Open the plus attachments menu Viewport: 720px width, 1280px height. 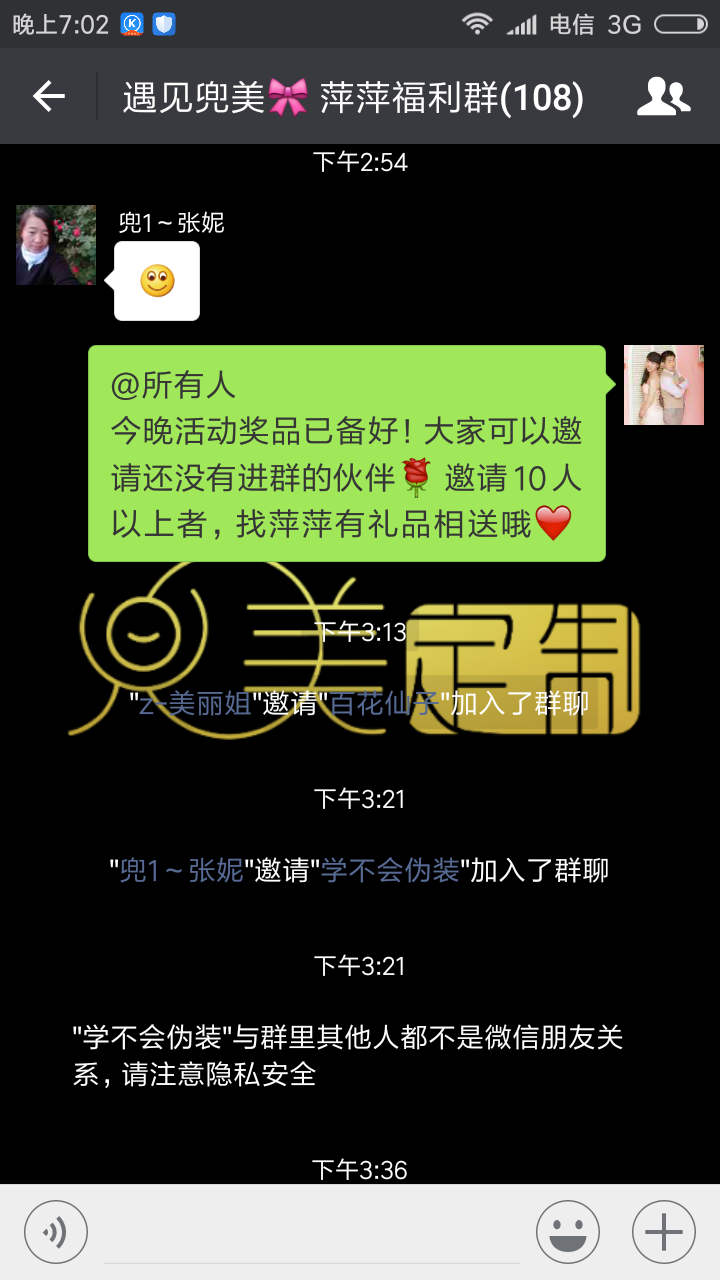663,1231
